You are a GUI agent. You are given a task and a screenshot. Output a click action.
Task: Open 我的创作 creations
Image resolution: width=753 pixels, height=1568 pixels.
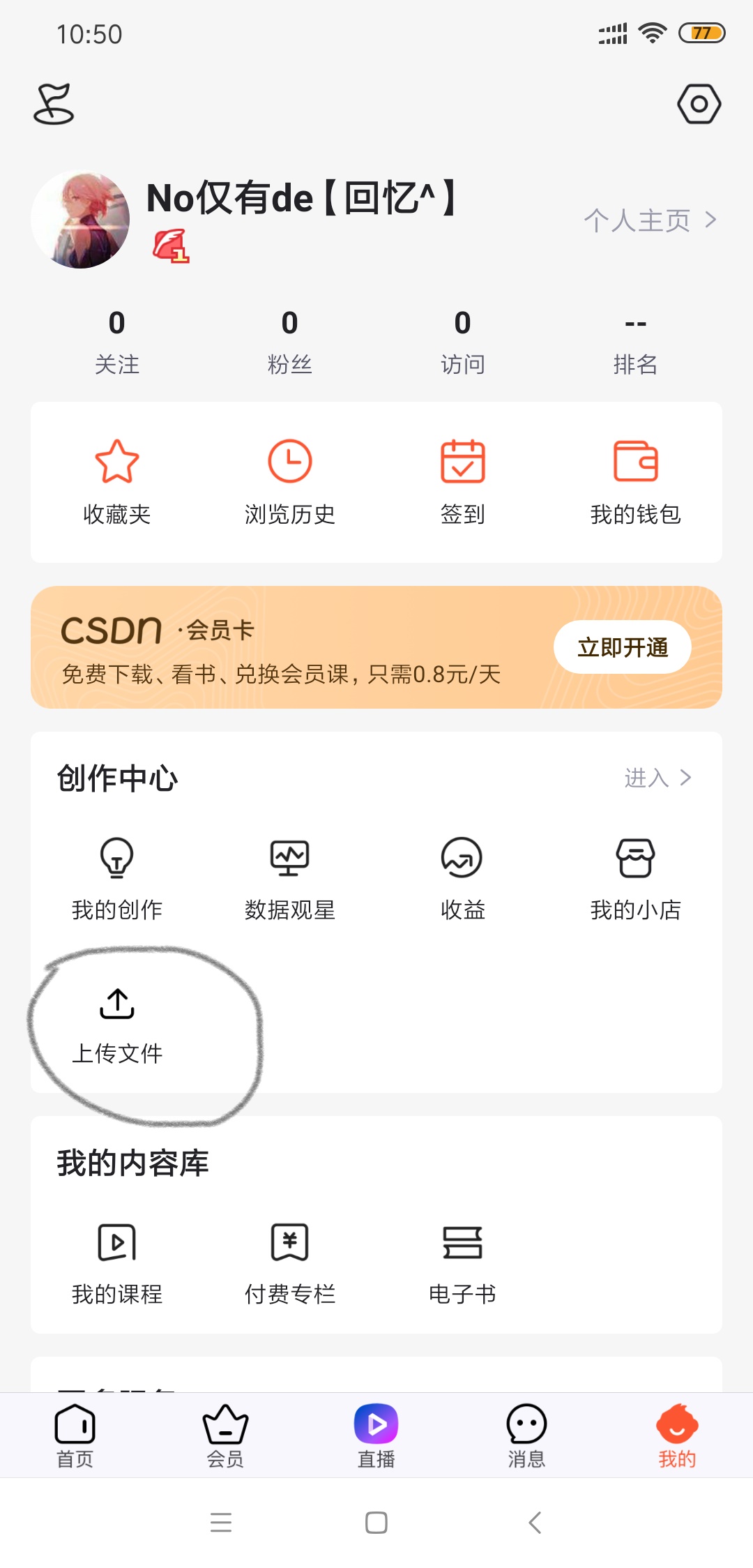click(x=116, y=878)
